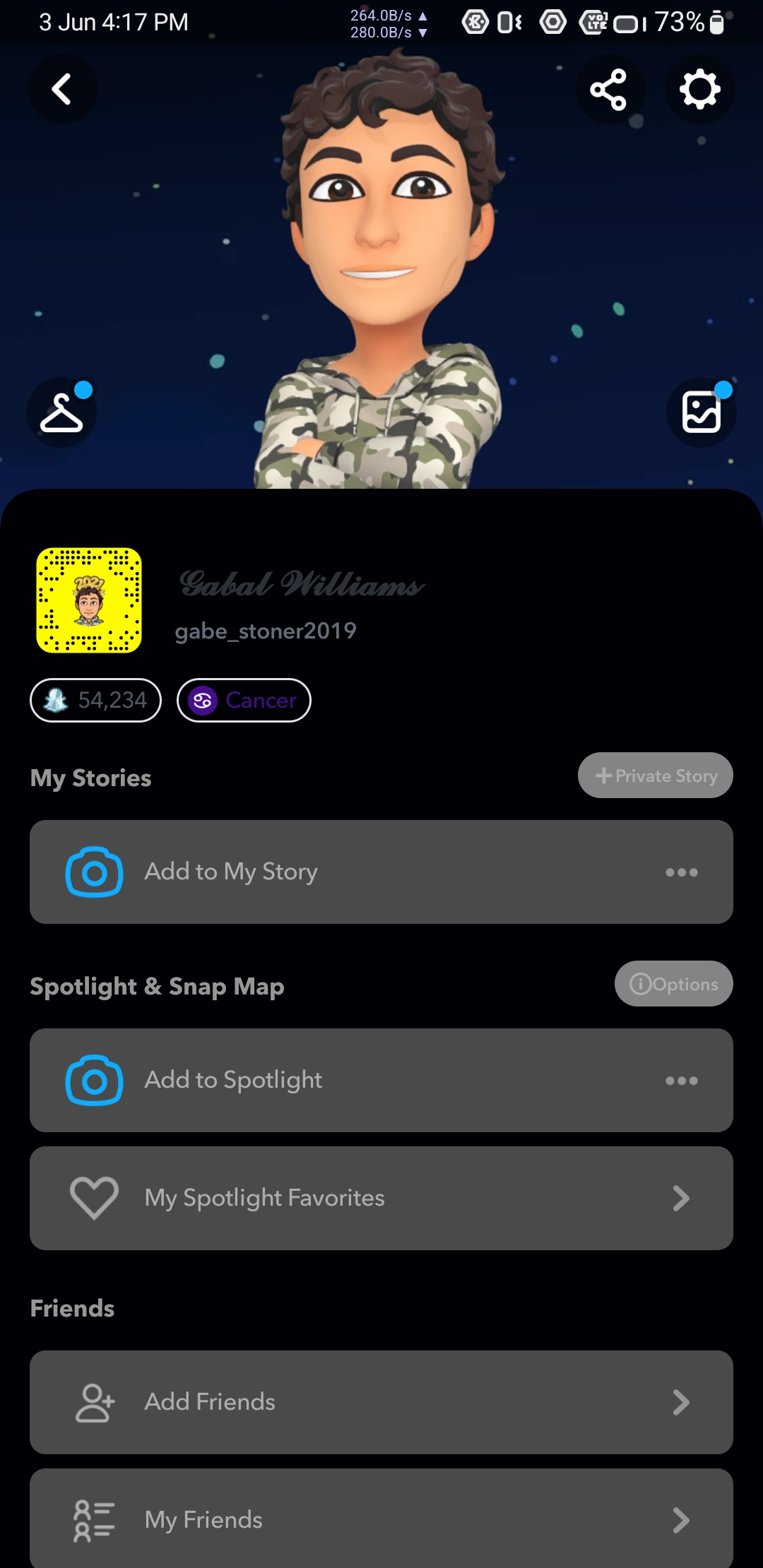
Task: Tap the Share profile icon
Action: click(x=609, y=90)
